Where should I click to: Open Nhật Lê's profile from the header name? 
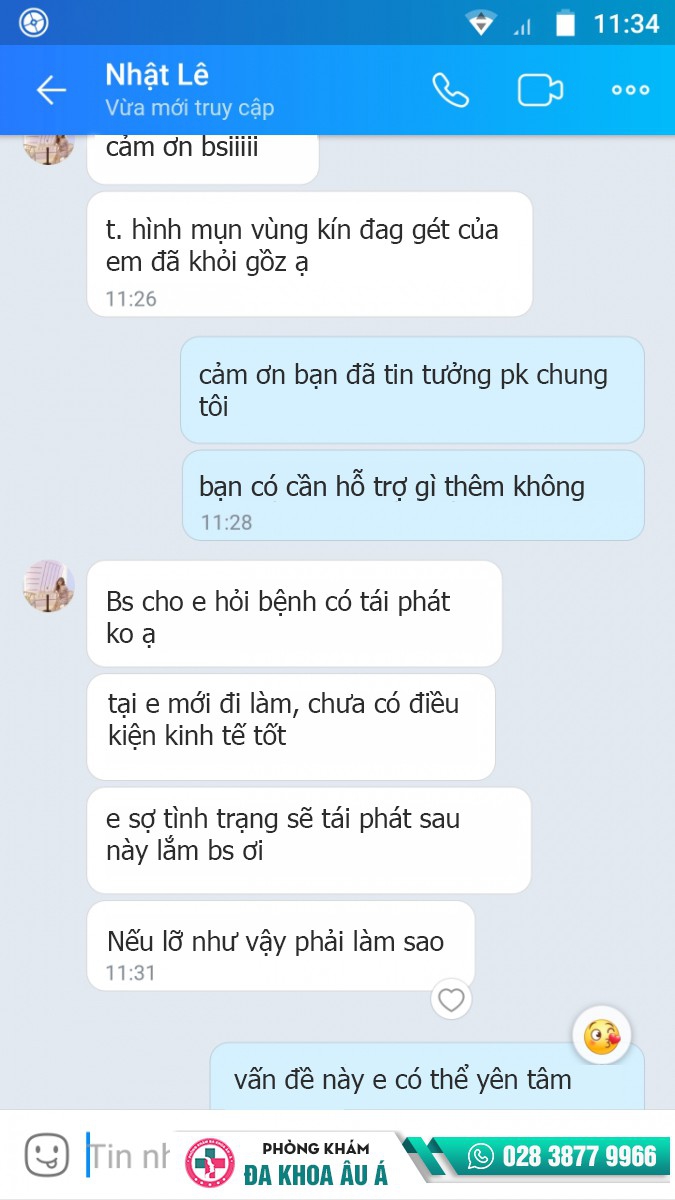(157, 75)
